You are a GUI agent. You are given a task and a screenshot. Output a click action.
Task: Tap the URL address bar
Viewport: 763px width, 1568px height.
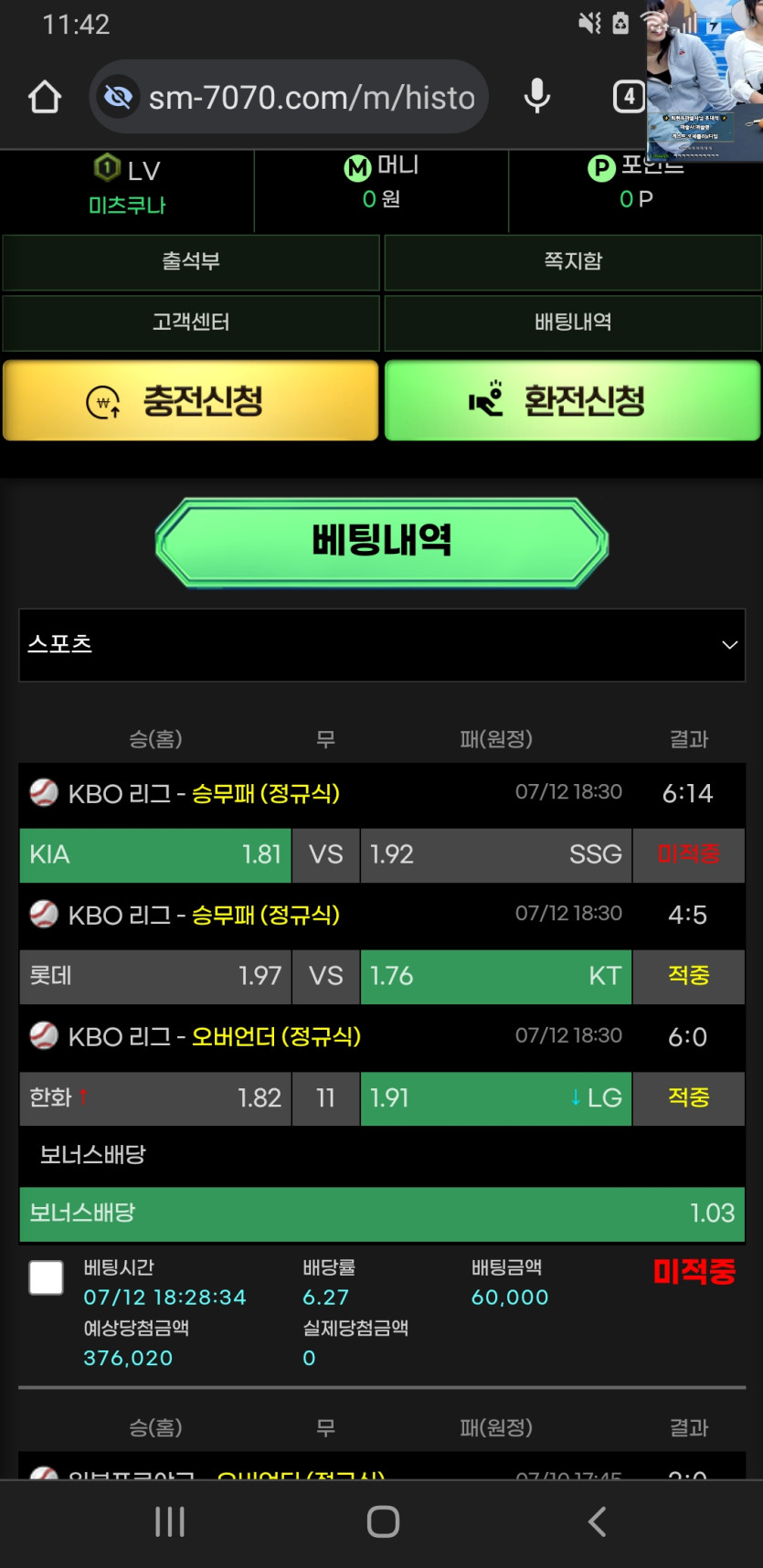pos(311,97)
